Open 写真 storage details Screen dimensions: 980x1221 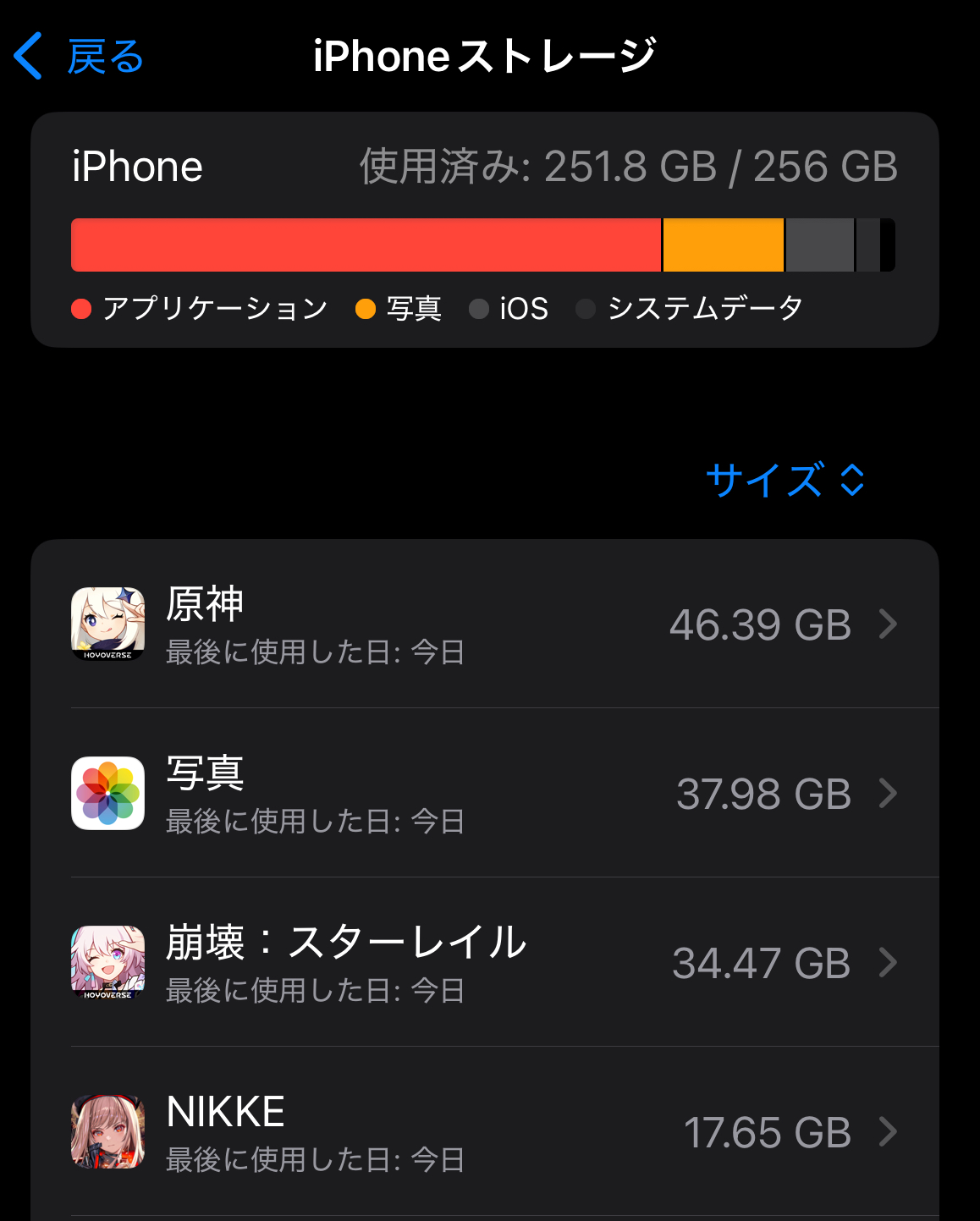(484, 794)
